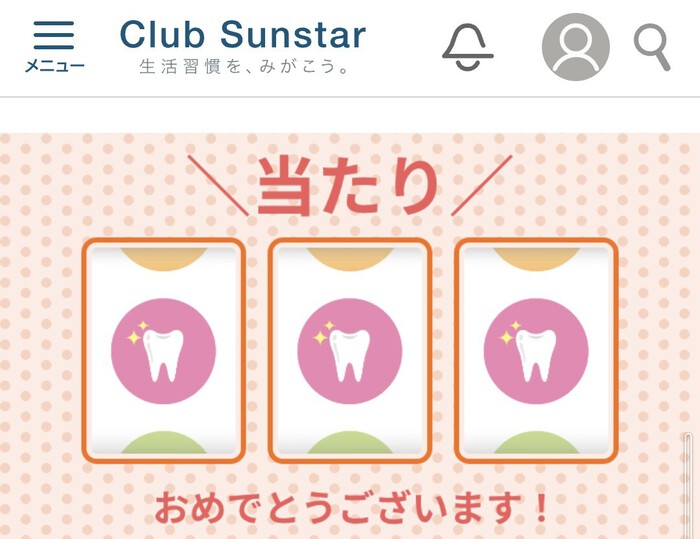
Task: Open the notifications bell
Action: click(x=468, y=46)
